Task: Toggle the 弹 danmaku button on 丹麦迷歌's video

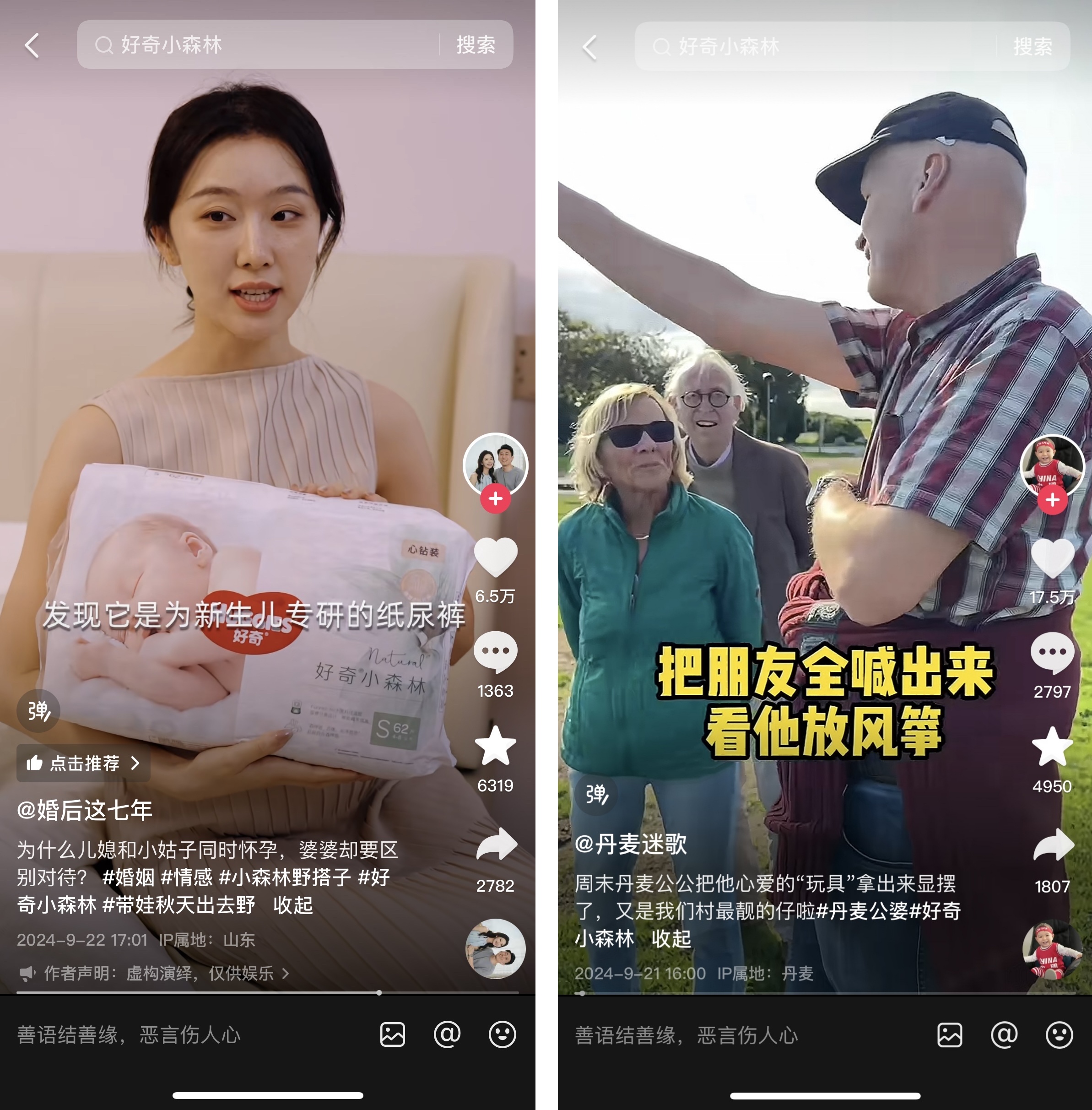Action: click(x=596, y=795)
